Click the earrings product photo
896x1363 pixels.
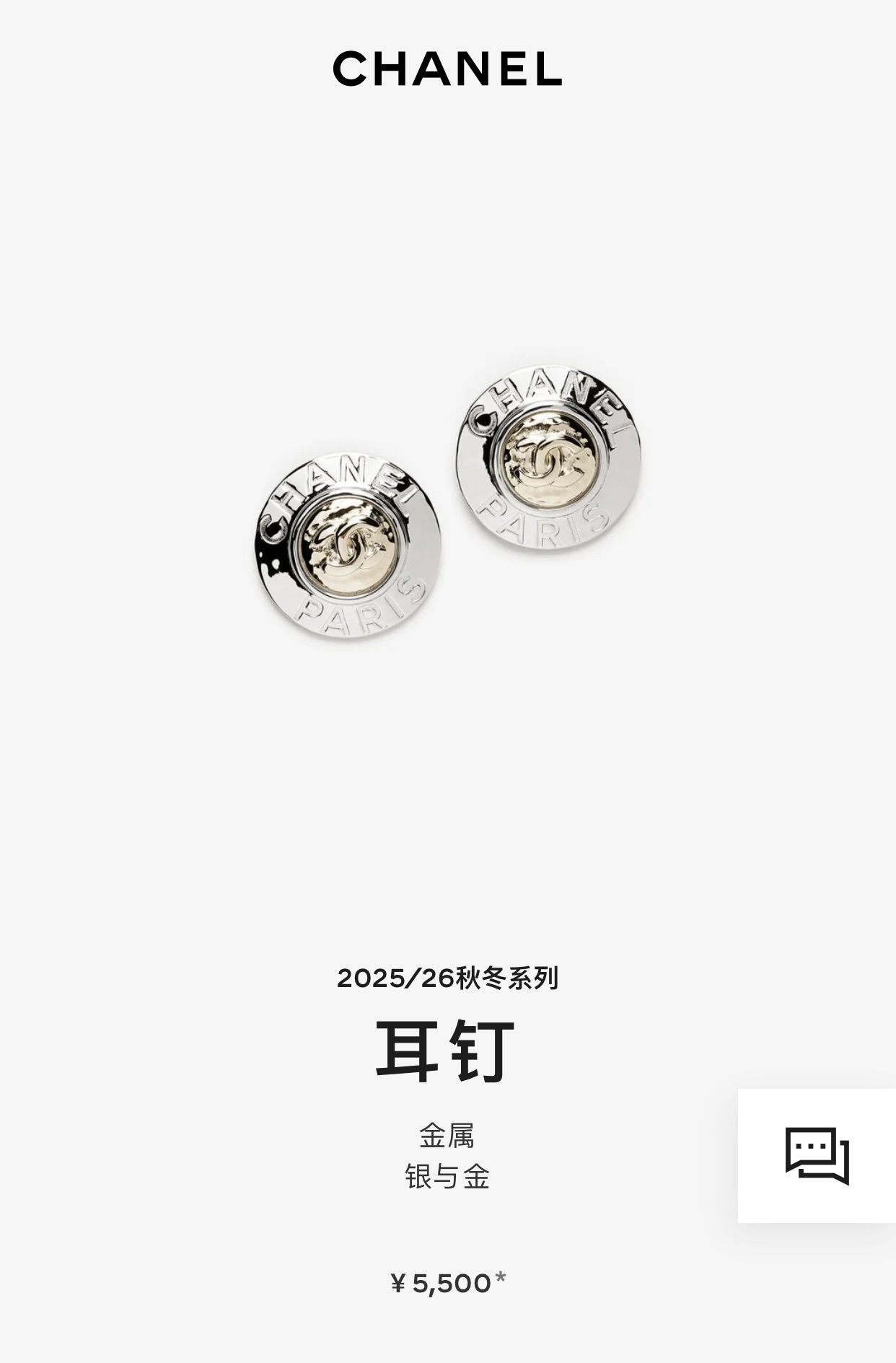tap(447, 505)
